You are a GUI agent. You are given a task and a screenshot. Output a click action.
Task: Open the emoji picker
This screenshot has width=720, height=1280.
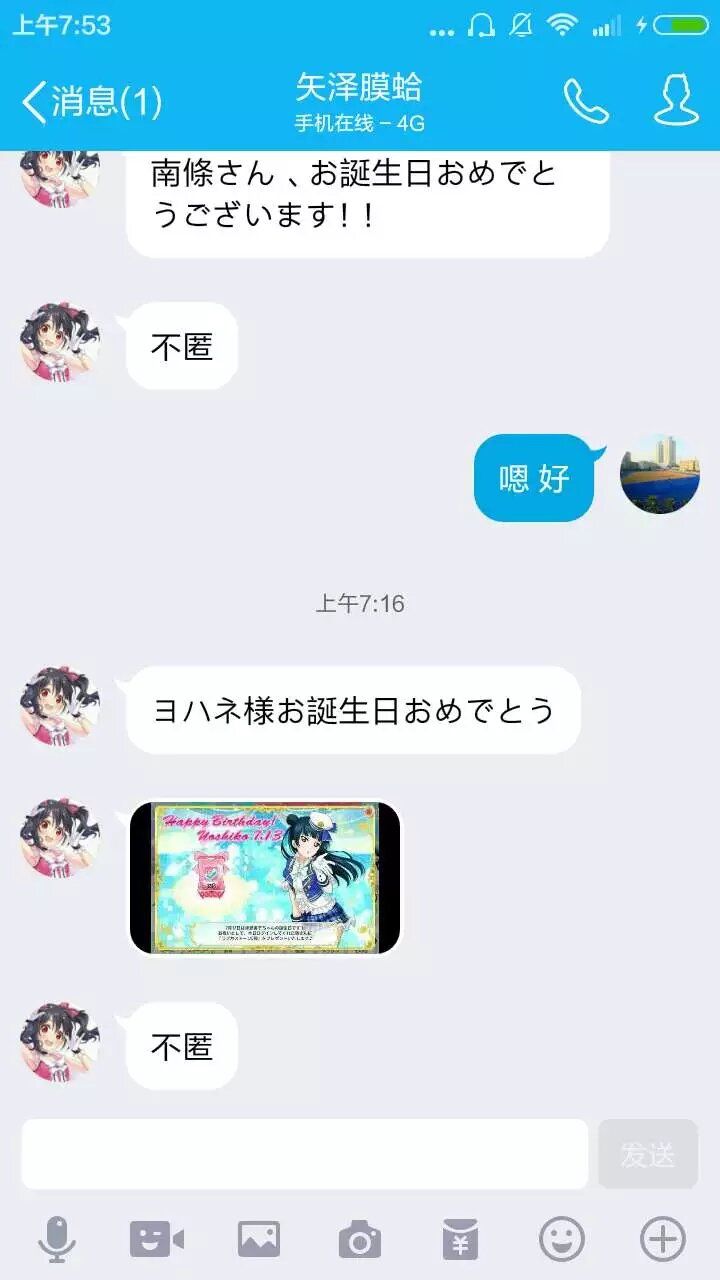[561, 1240]
